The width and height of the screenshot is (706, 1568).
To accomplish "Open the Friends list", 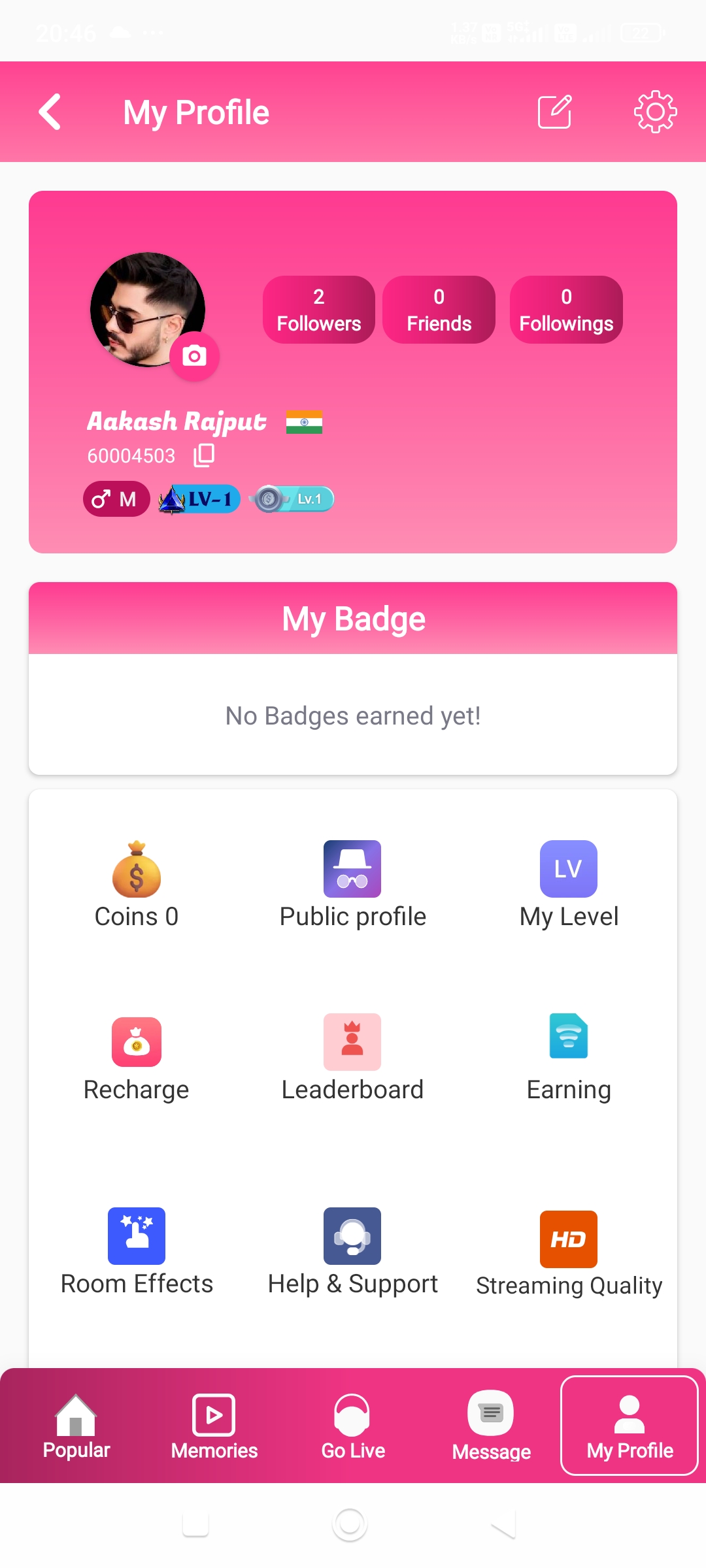I will click(439, 310).
